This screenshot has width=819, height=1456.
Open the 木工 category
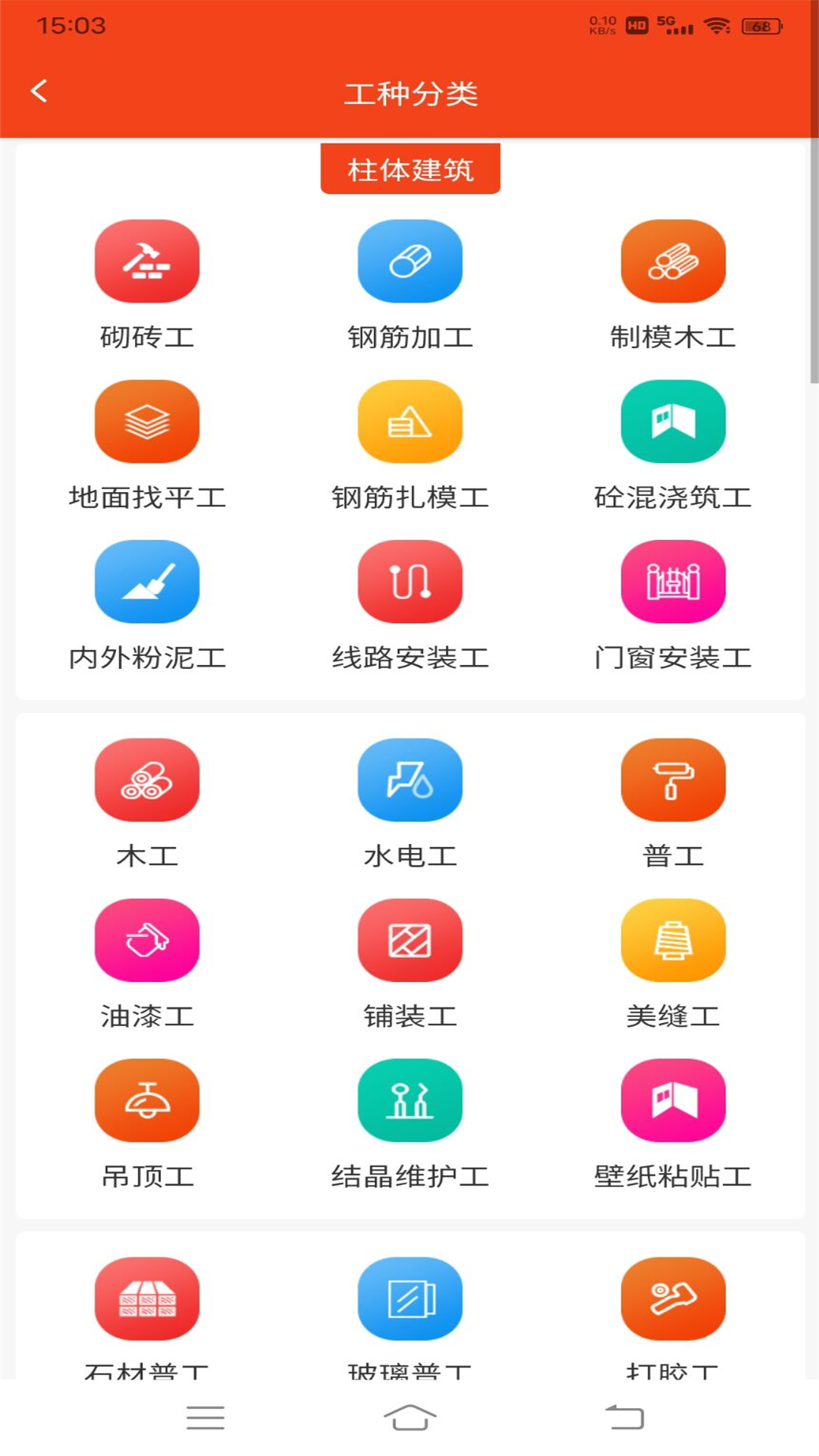tap(147, 780)
